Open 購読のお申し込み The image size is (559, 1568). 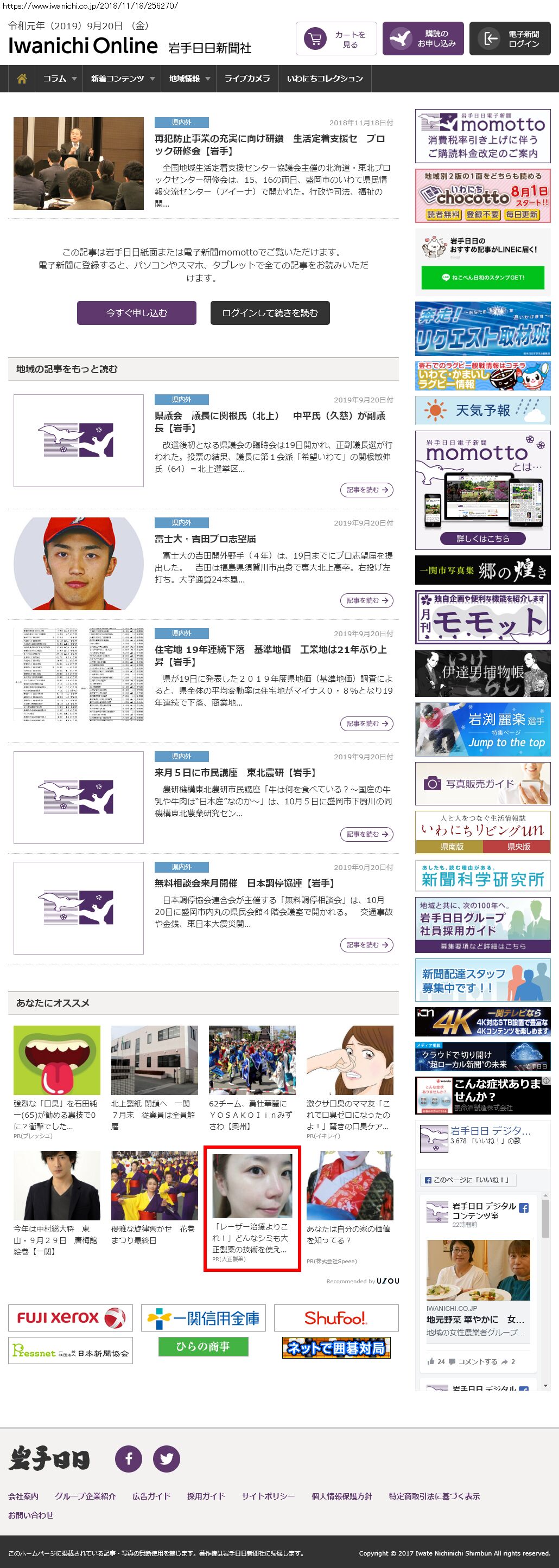423,39
